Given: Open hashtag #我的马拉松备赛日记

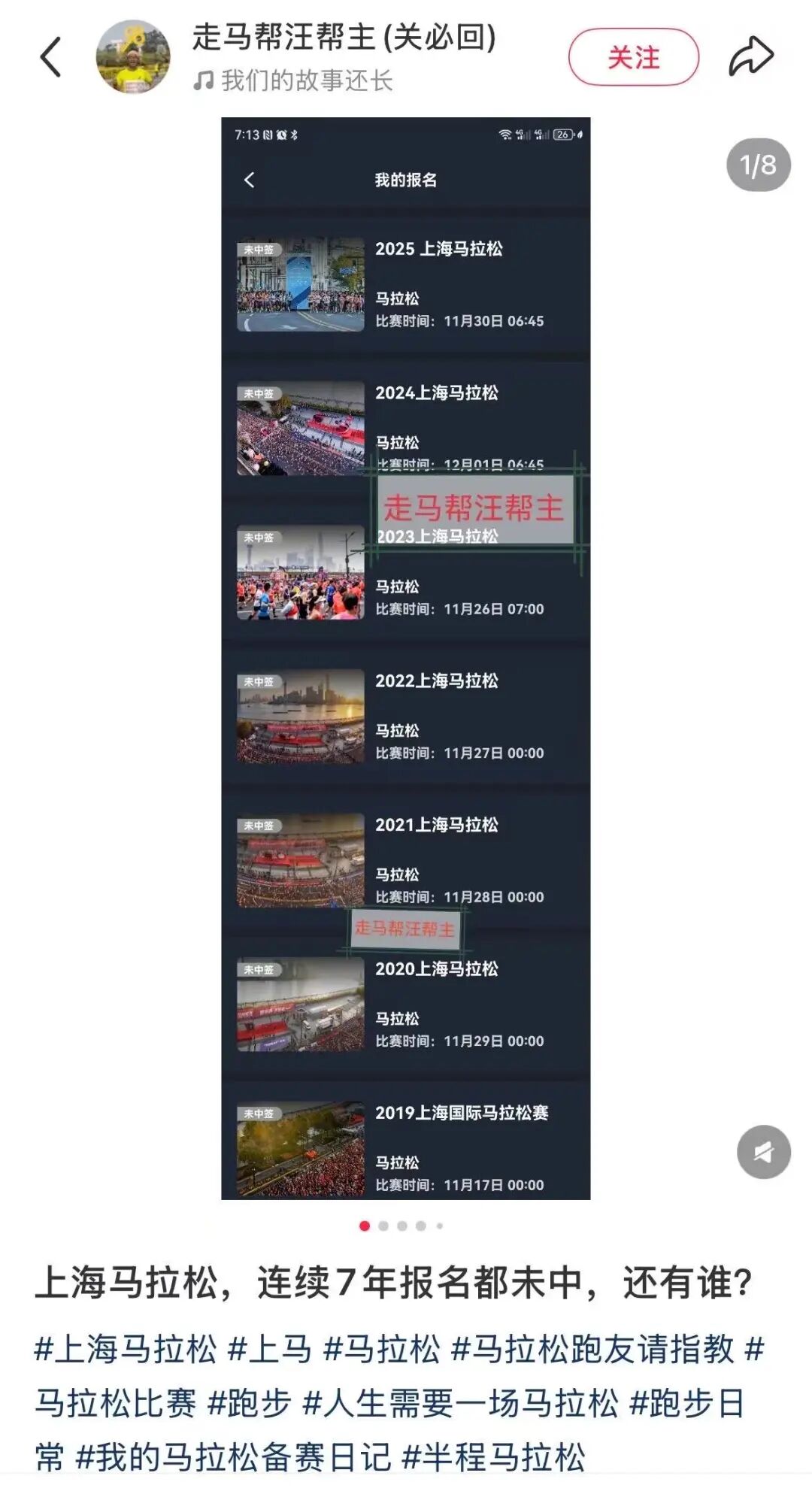Looking at the screenshot, I should click(233, 1457).
